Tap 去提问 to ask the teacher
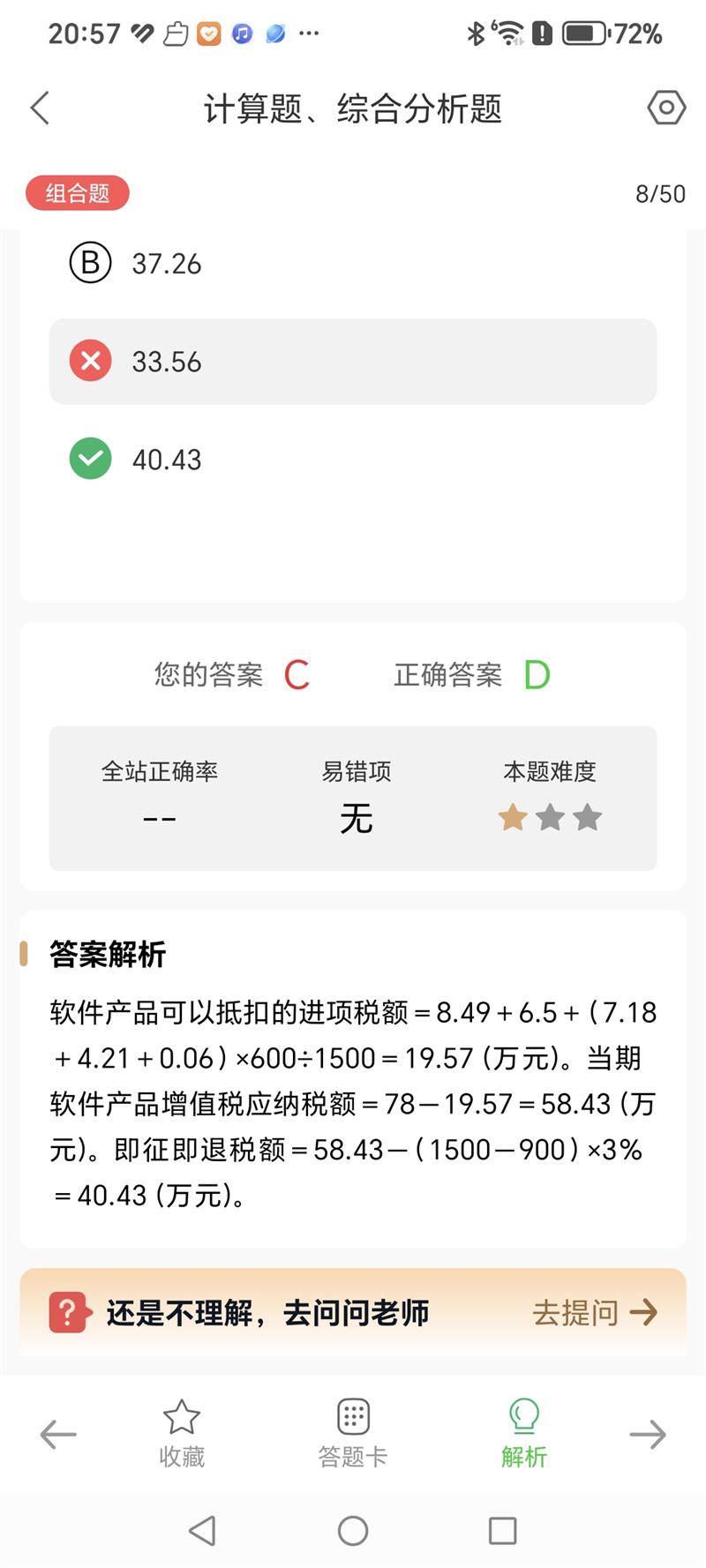Viewport: 706px width, 1568px height. [x=594, y=1312]
